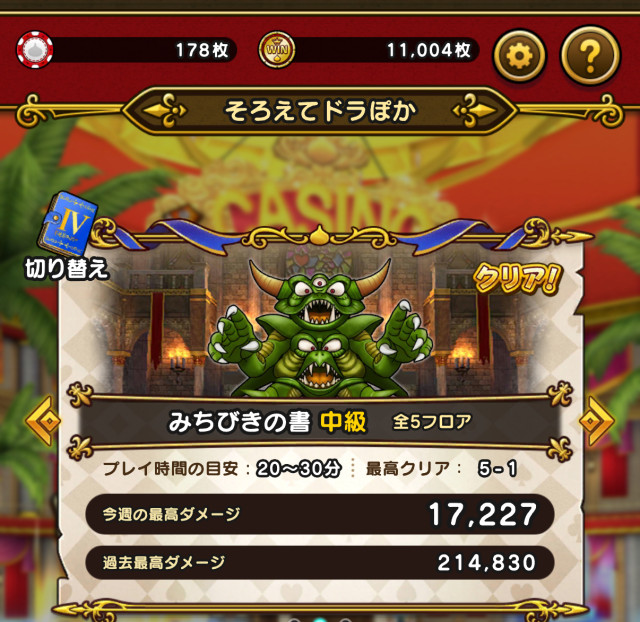Go to the next difficulty with right arrow
Viewport: 640px width, 622px height.
coord(597,421)
